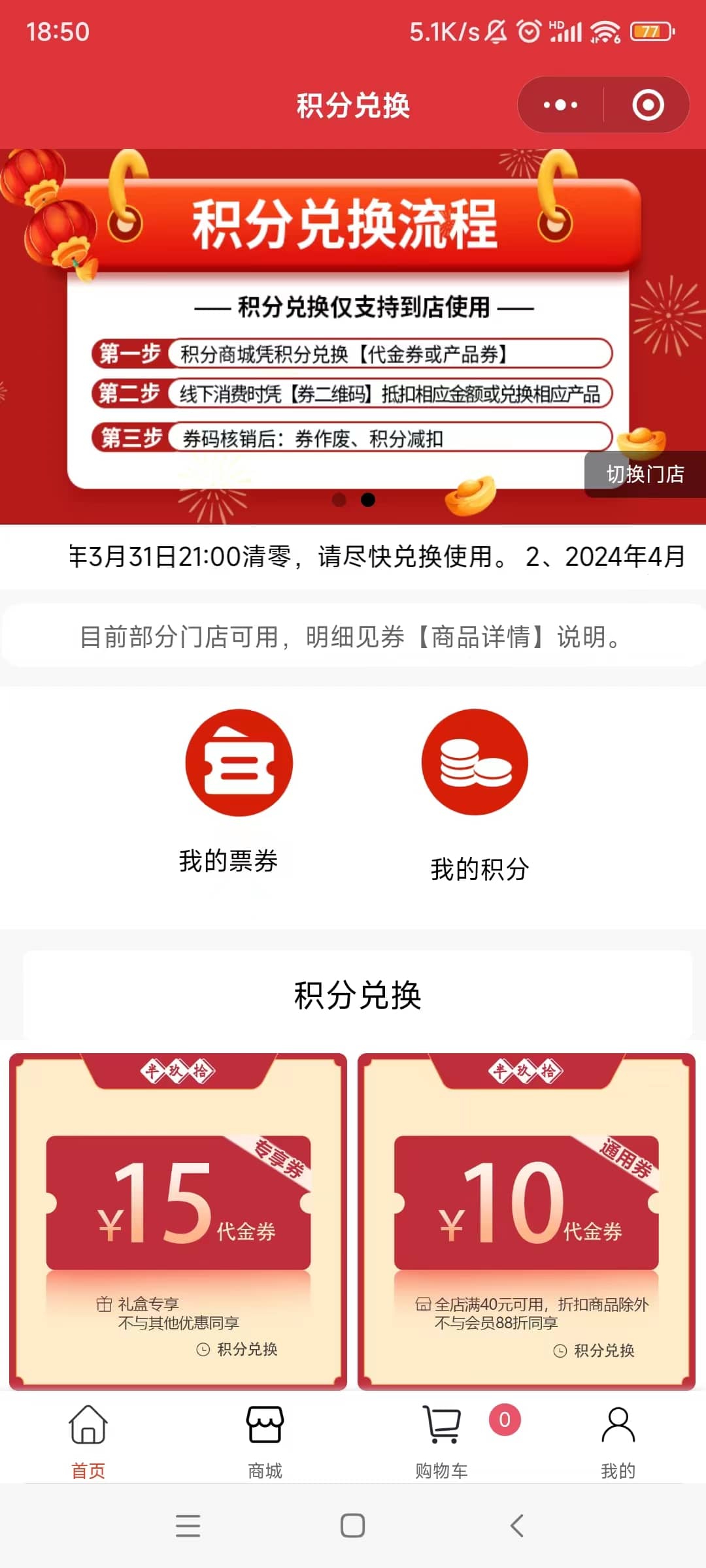Open the mini program more options menu
The height and width of the screenshot is (1568, 706).
[560, 105]
